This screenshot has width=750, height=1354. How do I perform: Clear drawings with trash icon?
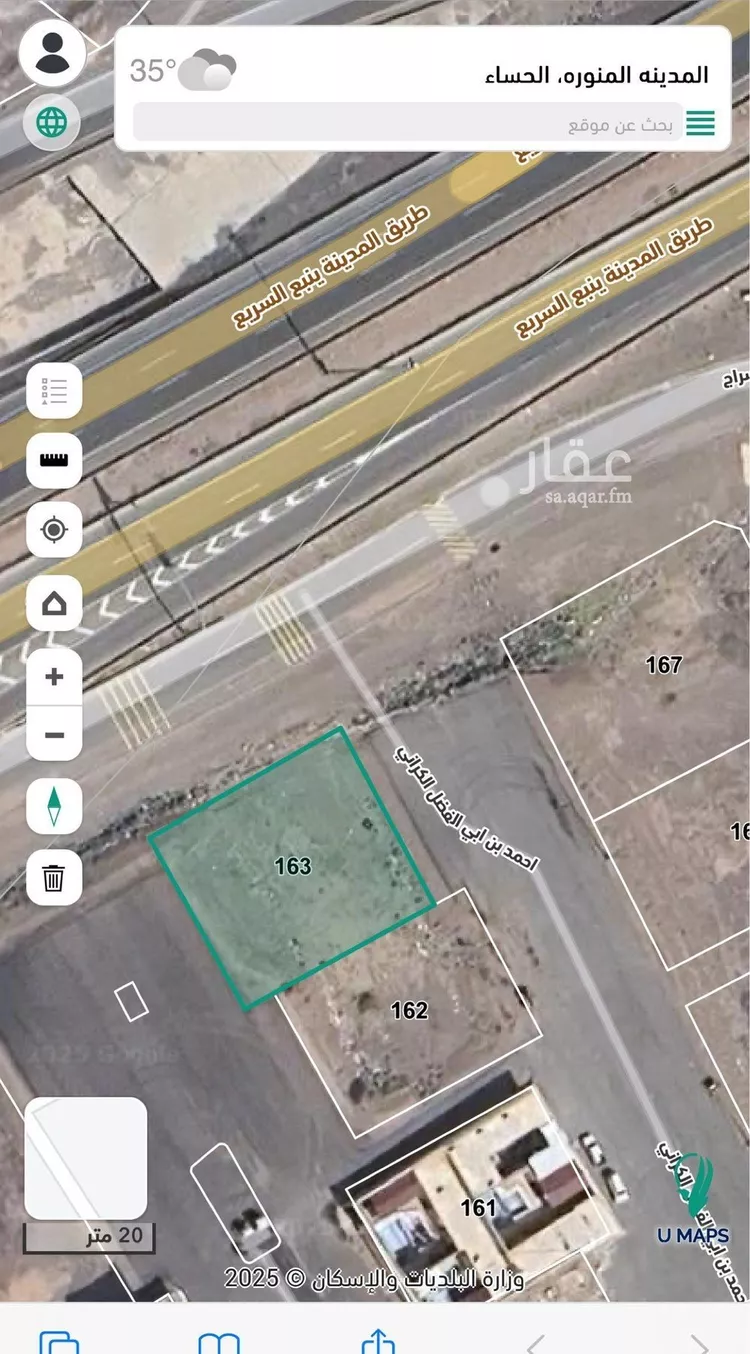coord(54,878)
